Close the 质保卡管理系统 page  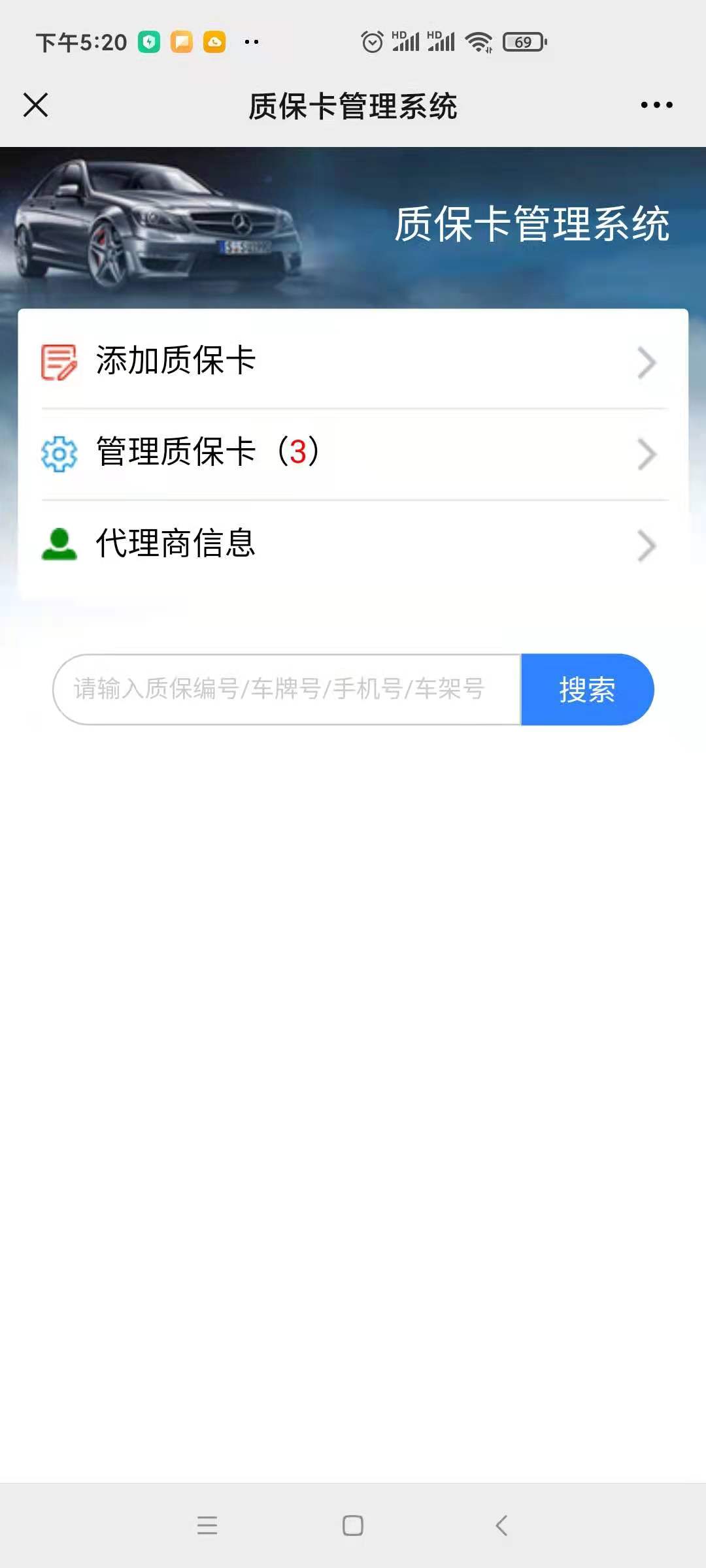tap(36, 105)
